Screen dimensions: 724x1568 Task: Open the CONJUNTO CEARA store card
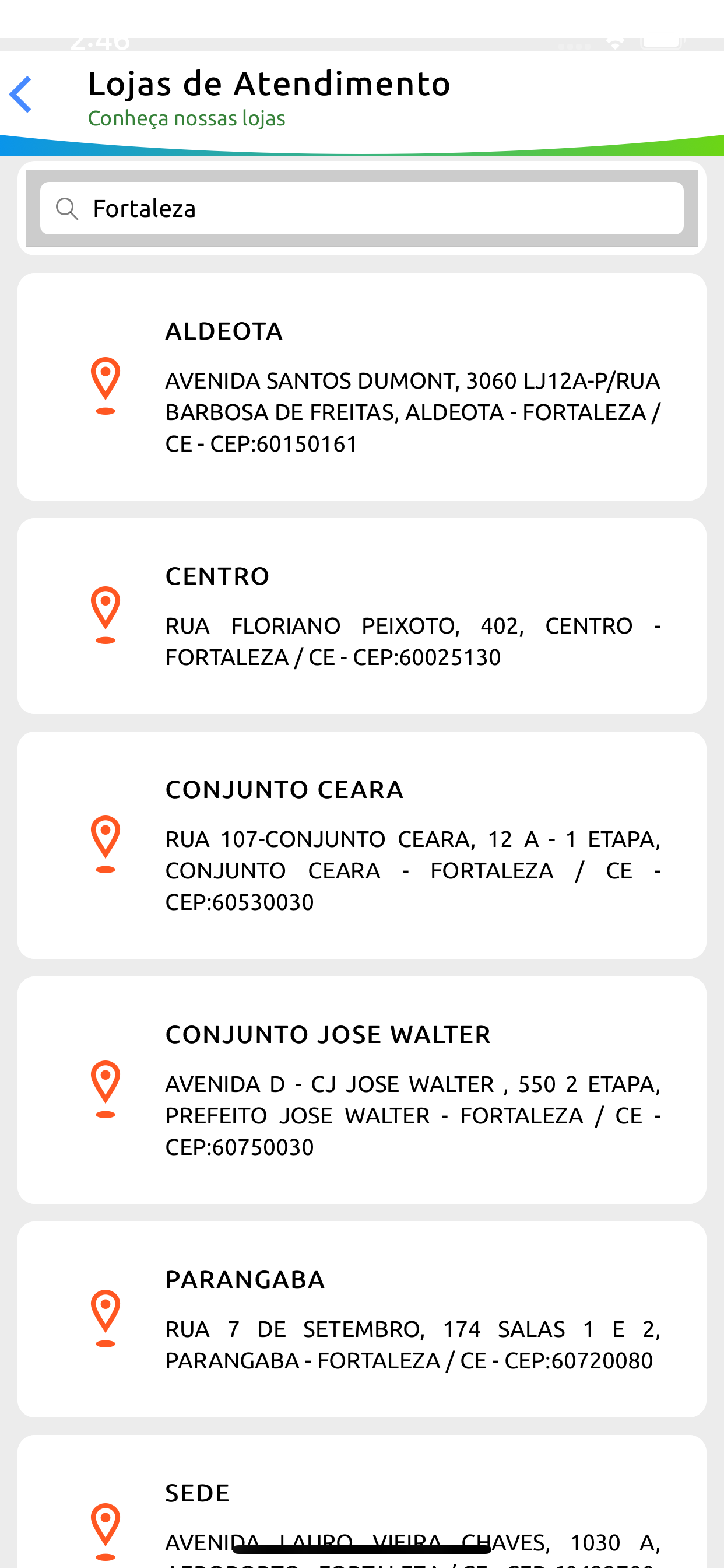(x=361, y=845)
